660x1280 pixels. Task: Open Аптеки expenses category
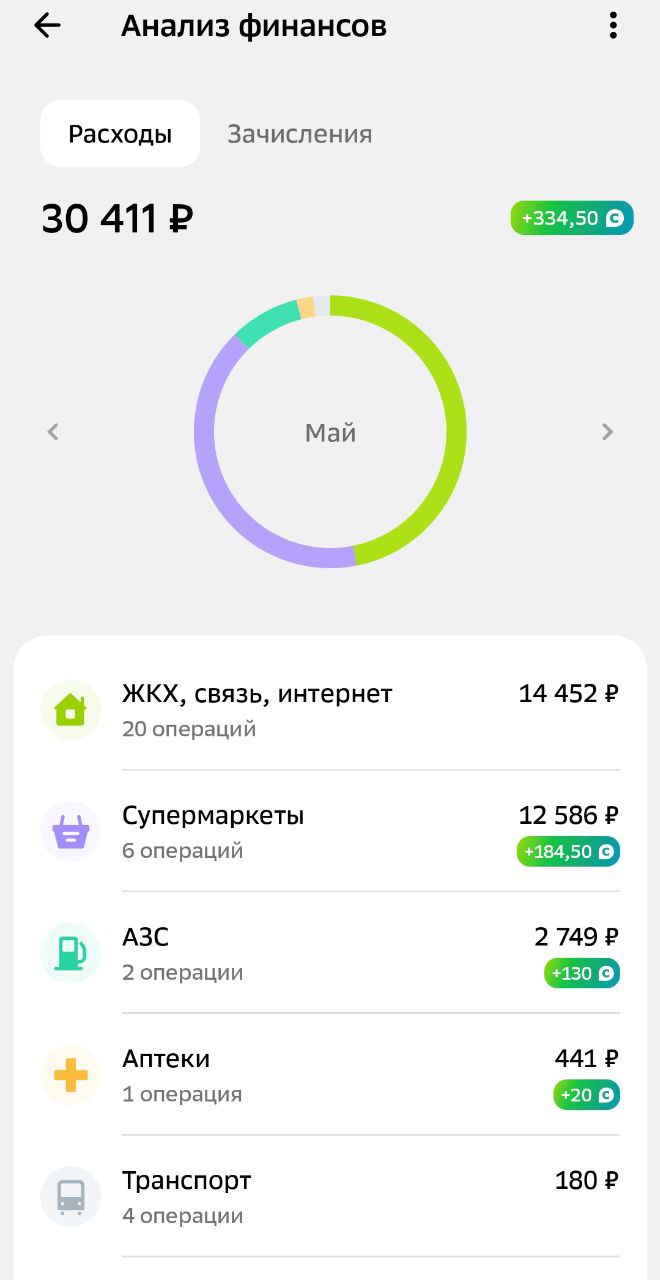pyautogui.click(x=330, y=1076)
